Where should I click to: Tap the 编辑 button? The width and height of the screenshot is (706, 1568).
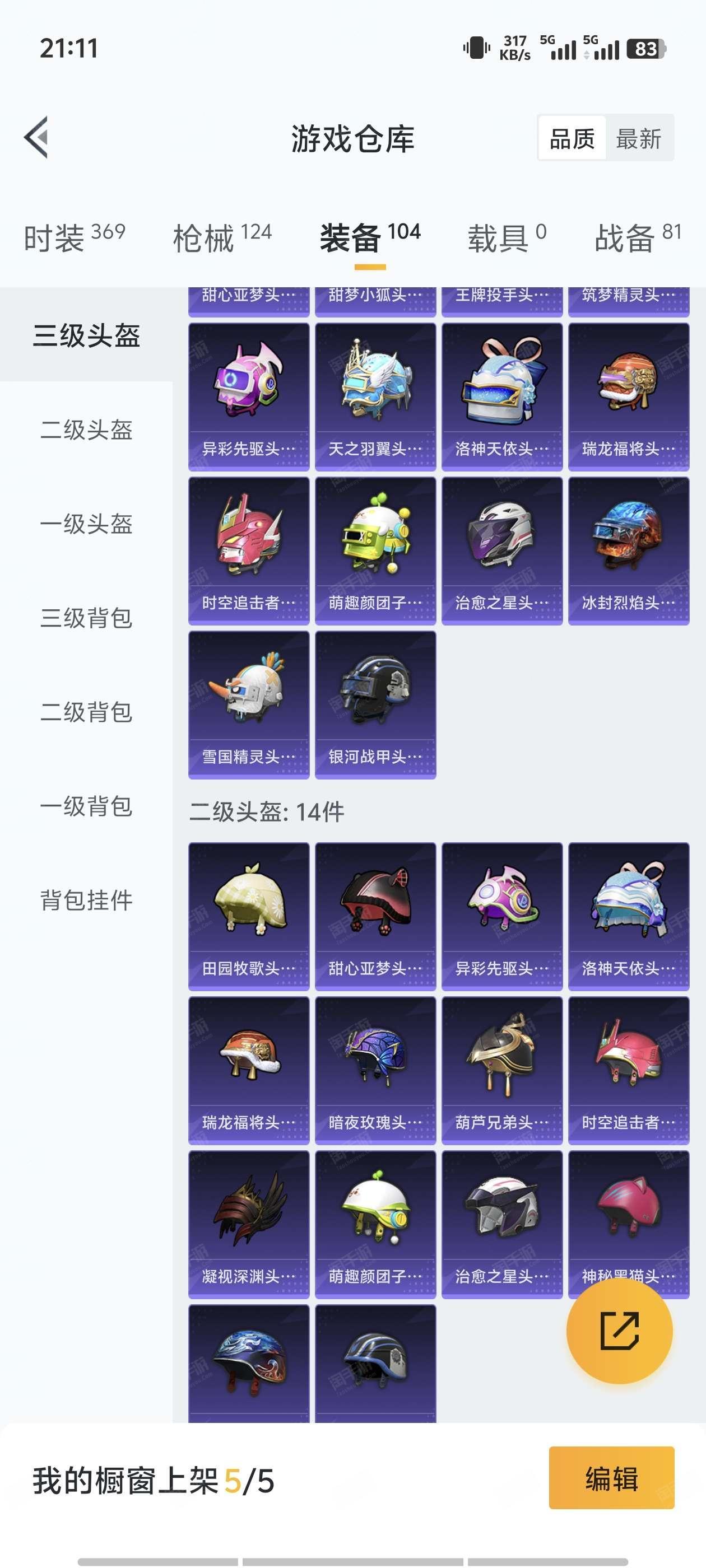coord(611,1477)
